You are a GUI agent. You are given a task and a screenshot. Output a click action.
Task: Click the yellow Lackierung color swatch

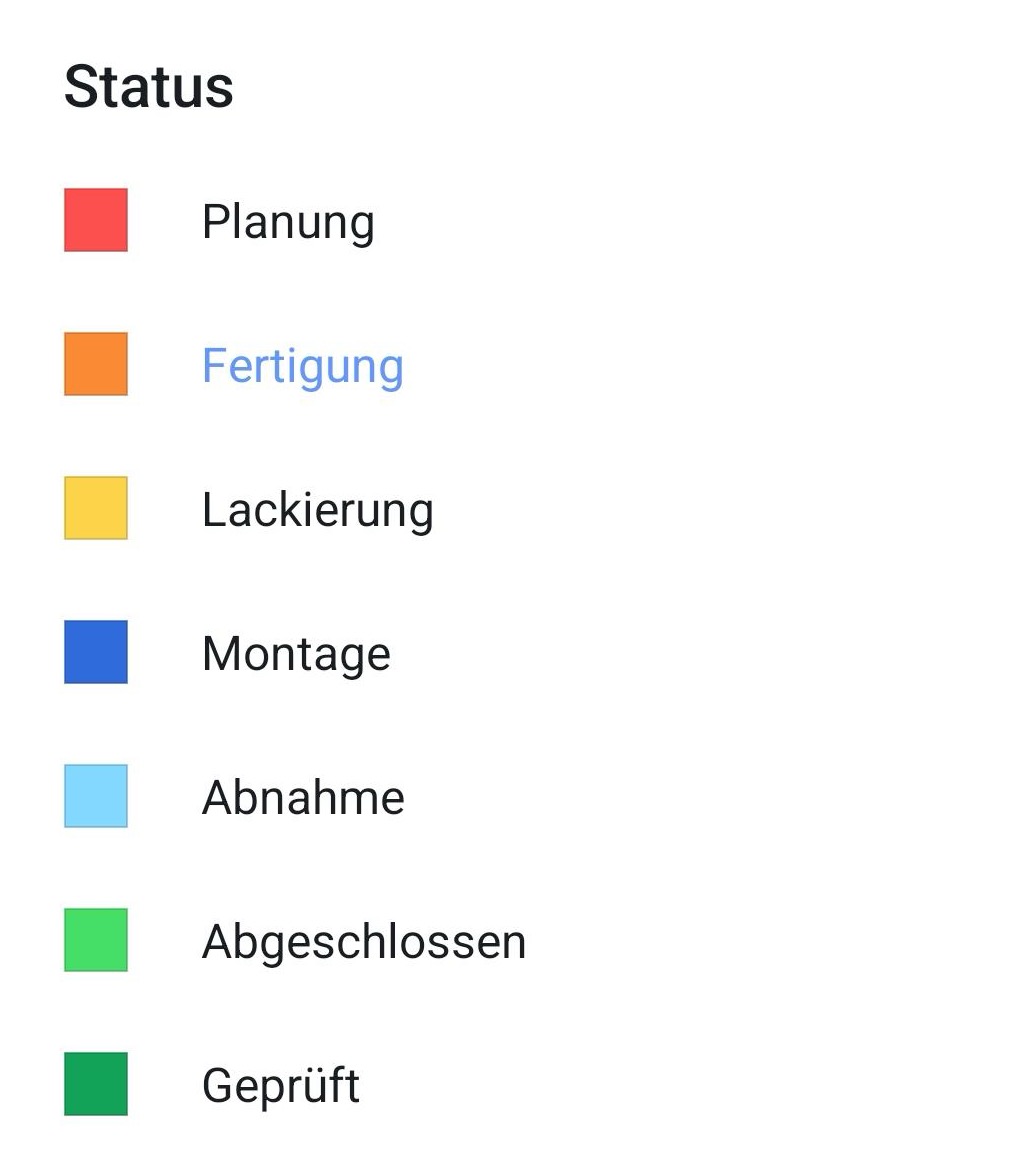(x=95, y=509)
